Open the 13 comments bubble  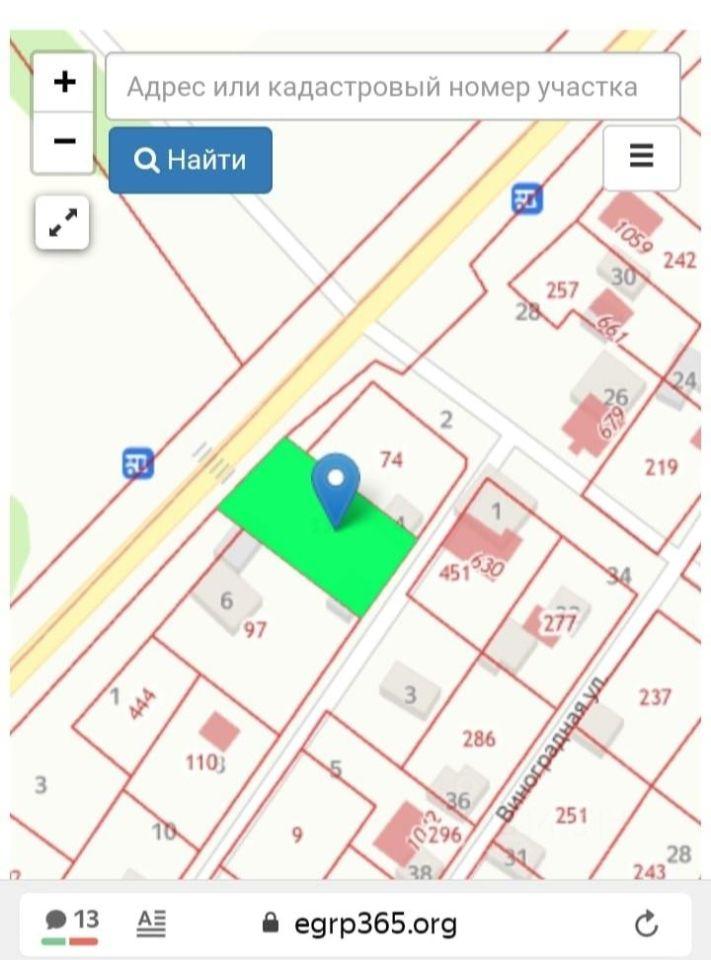coord(71,921)
